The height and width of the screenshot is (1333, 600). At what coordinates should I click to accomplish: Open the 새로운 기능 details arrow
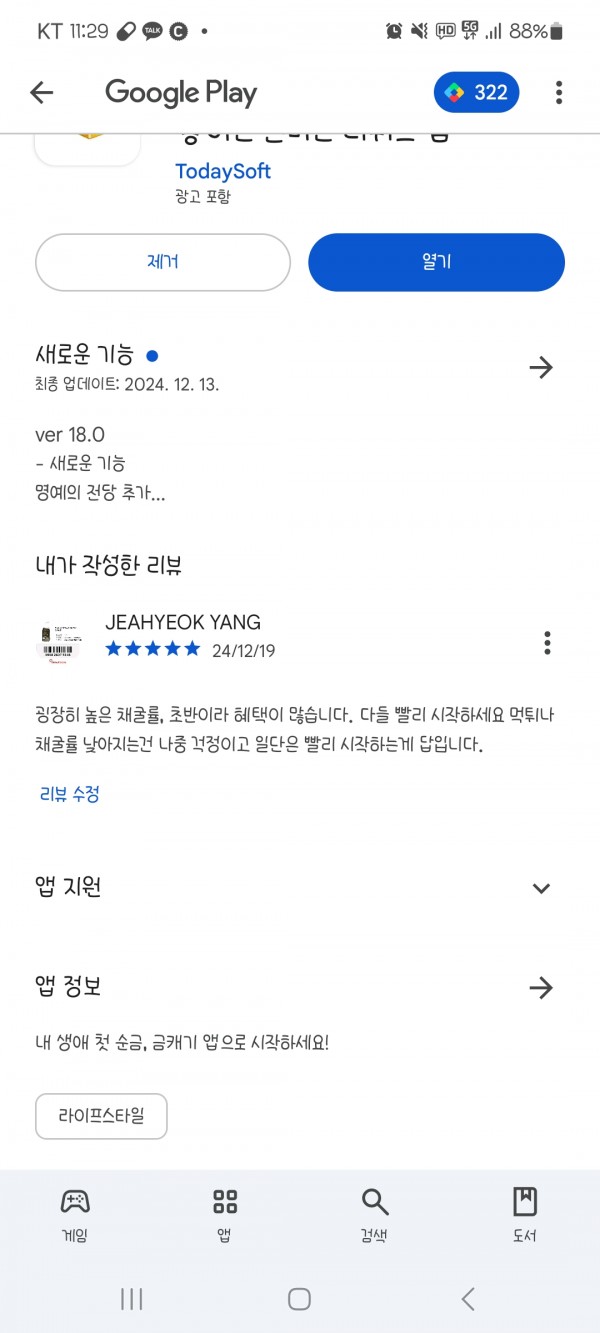click(541, 367)
